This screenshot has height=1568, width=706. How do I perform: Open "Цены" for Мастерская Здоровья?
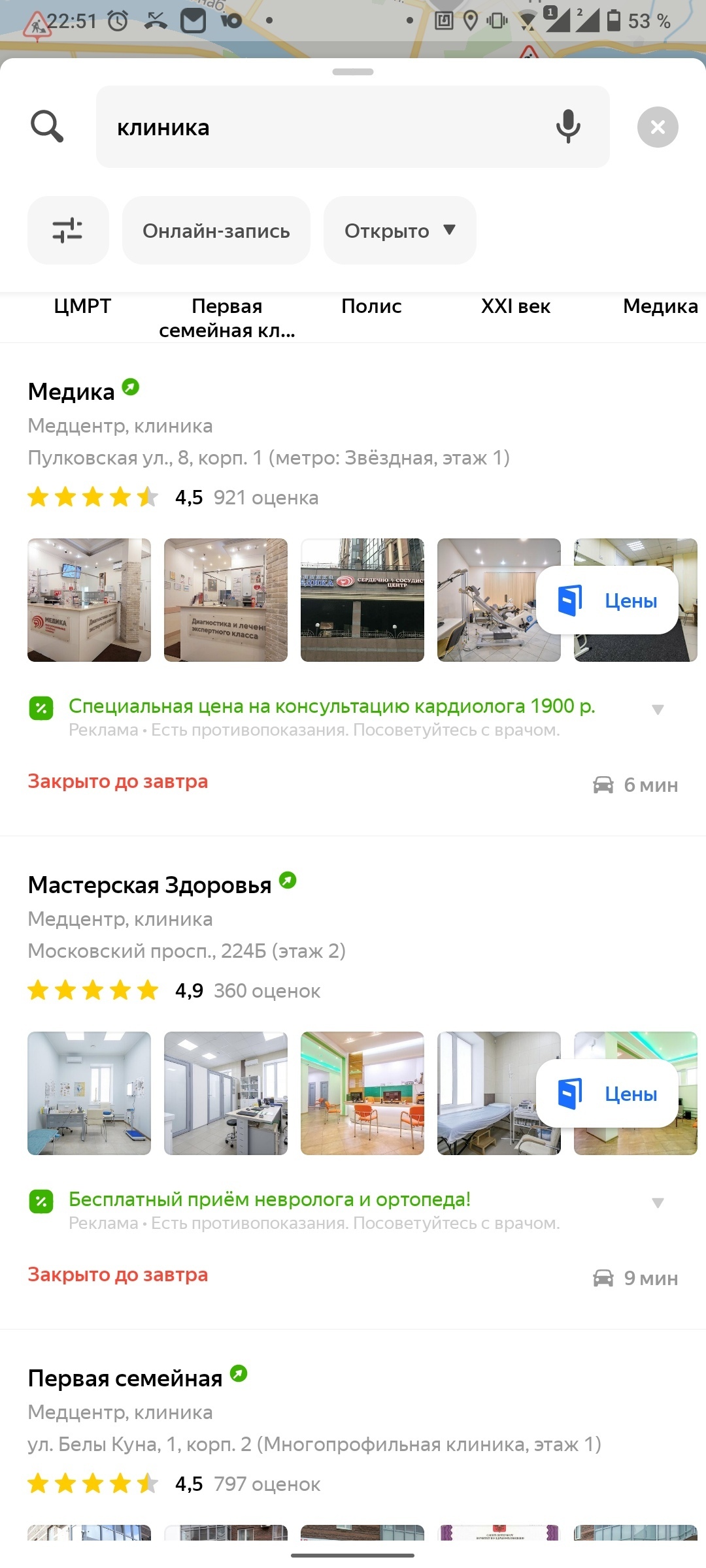[x=607, y=1094]
